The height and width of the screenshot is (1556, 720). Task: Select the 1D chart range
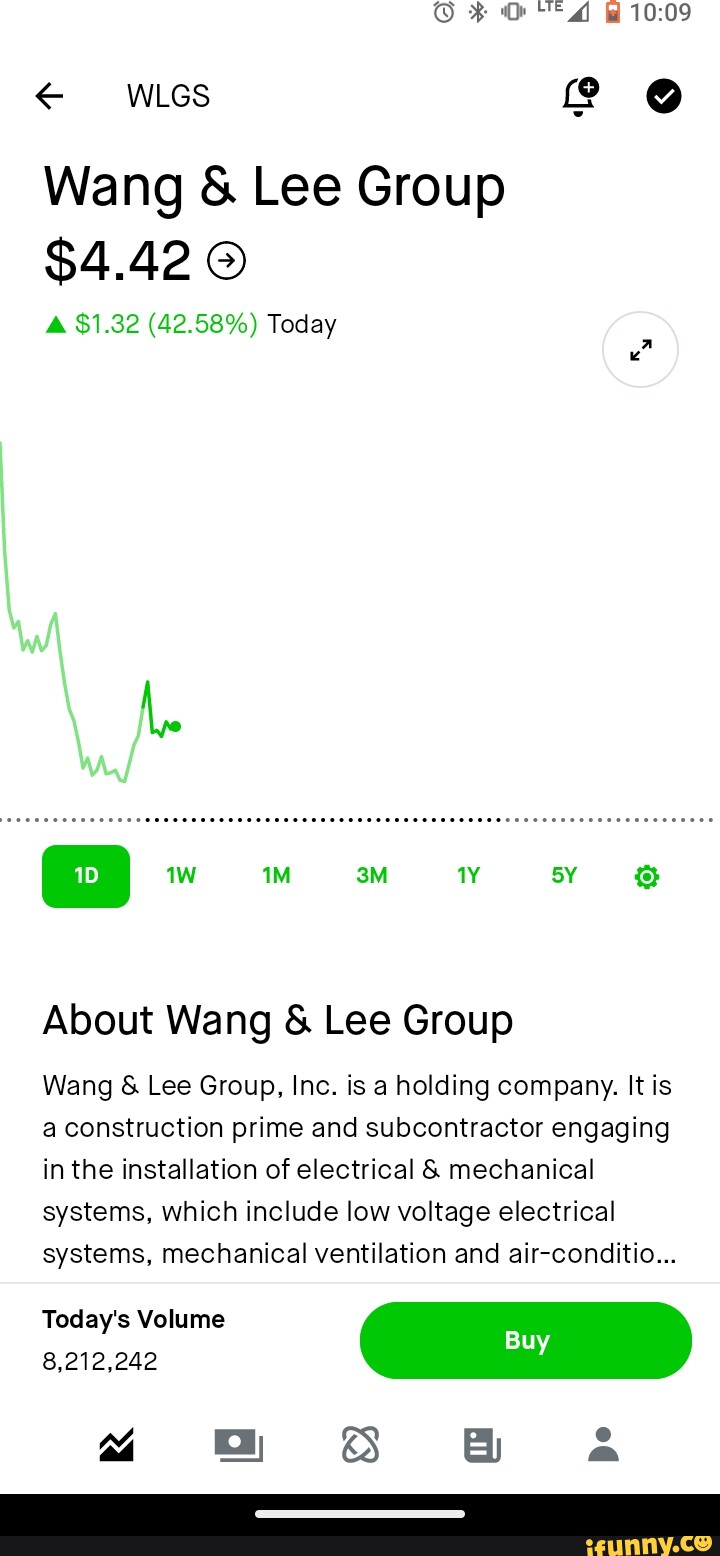point(86,876)
